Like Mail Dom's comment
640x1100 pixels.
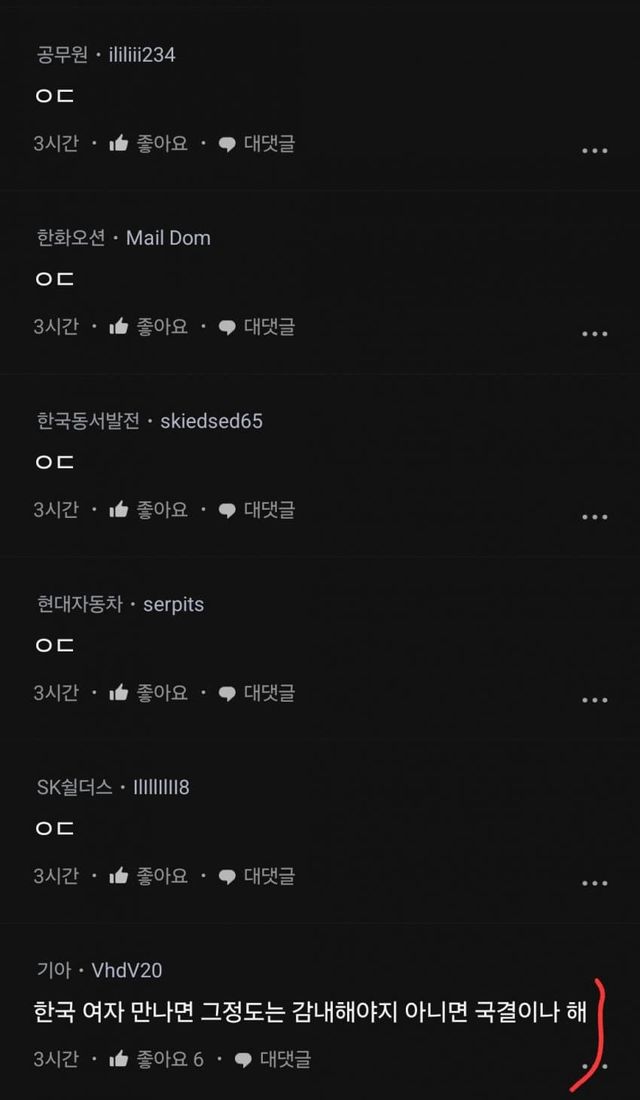(149, 327)
